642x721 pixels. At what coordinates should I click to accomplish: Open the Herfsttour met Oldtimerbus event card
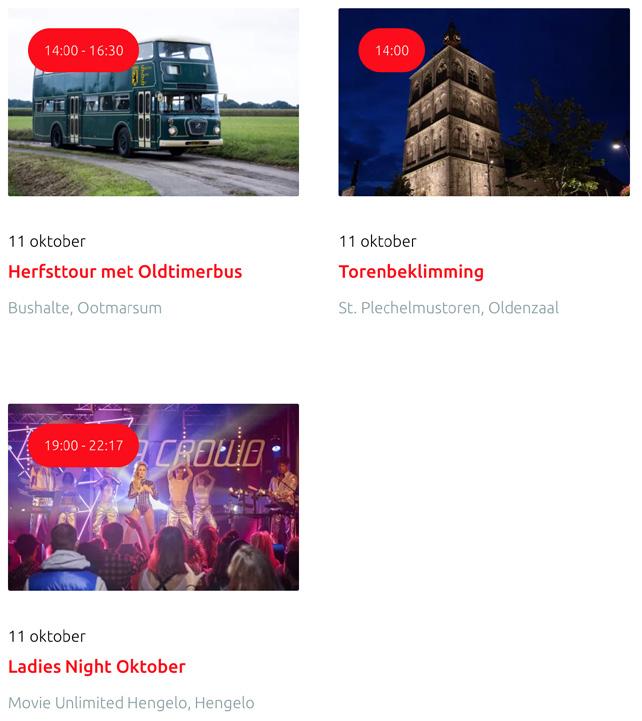pyautogui.click(x=153, y=102)
